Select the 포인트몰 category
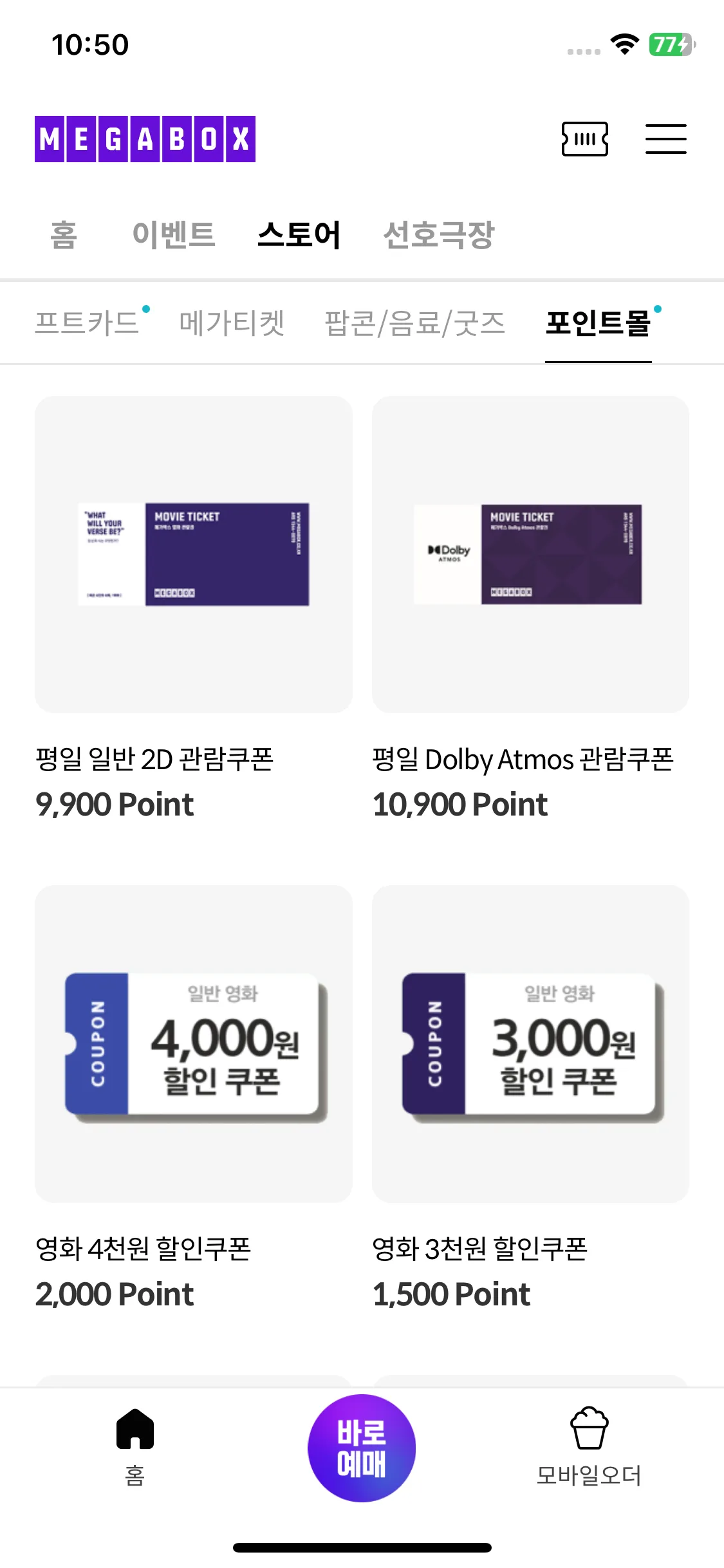The width and height of the screenshot is (724, 1568). click(598, 322)
